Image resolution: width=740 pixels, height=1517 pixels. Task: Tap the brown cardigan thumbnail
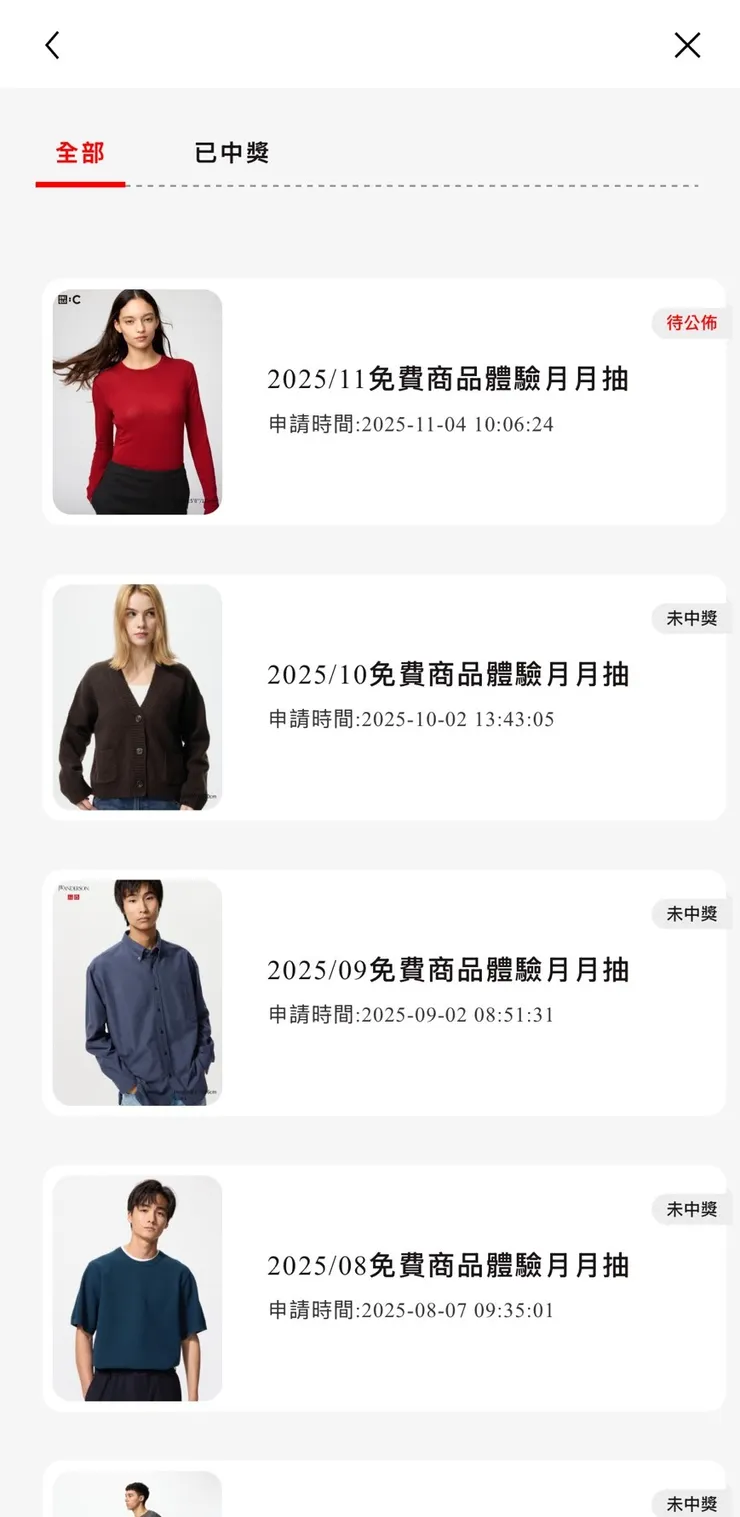click(137, 697)
